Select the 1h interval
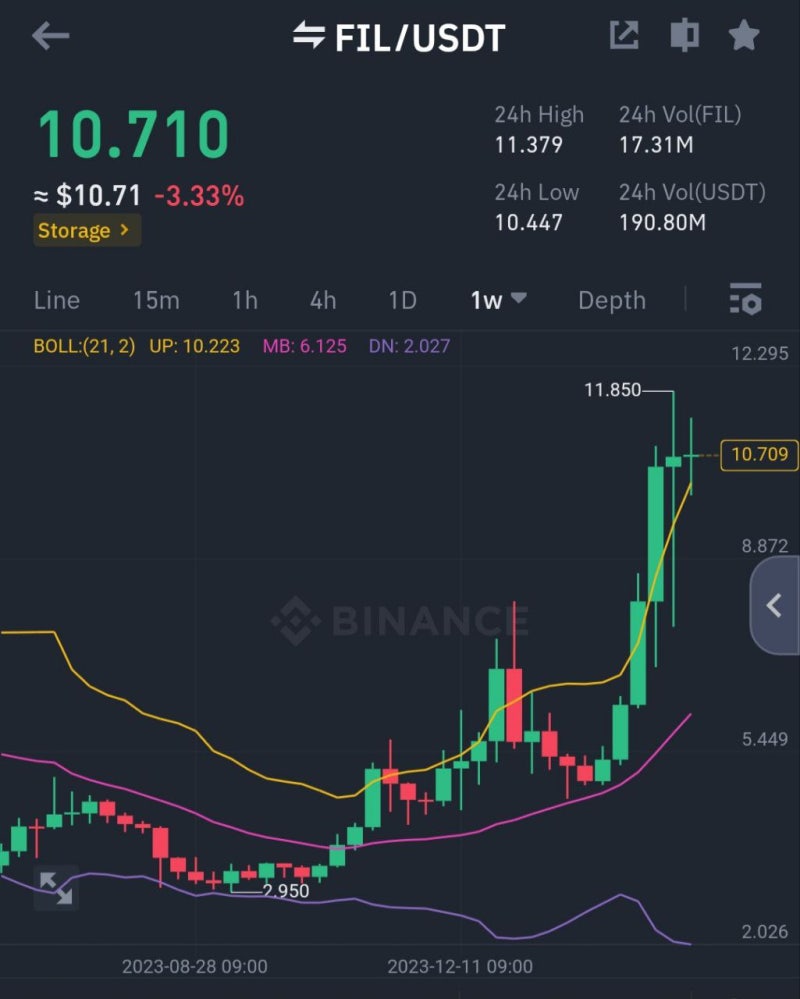Viewport: 800px width, 999px height. click(x=245, y=300)
